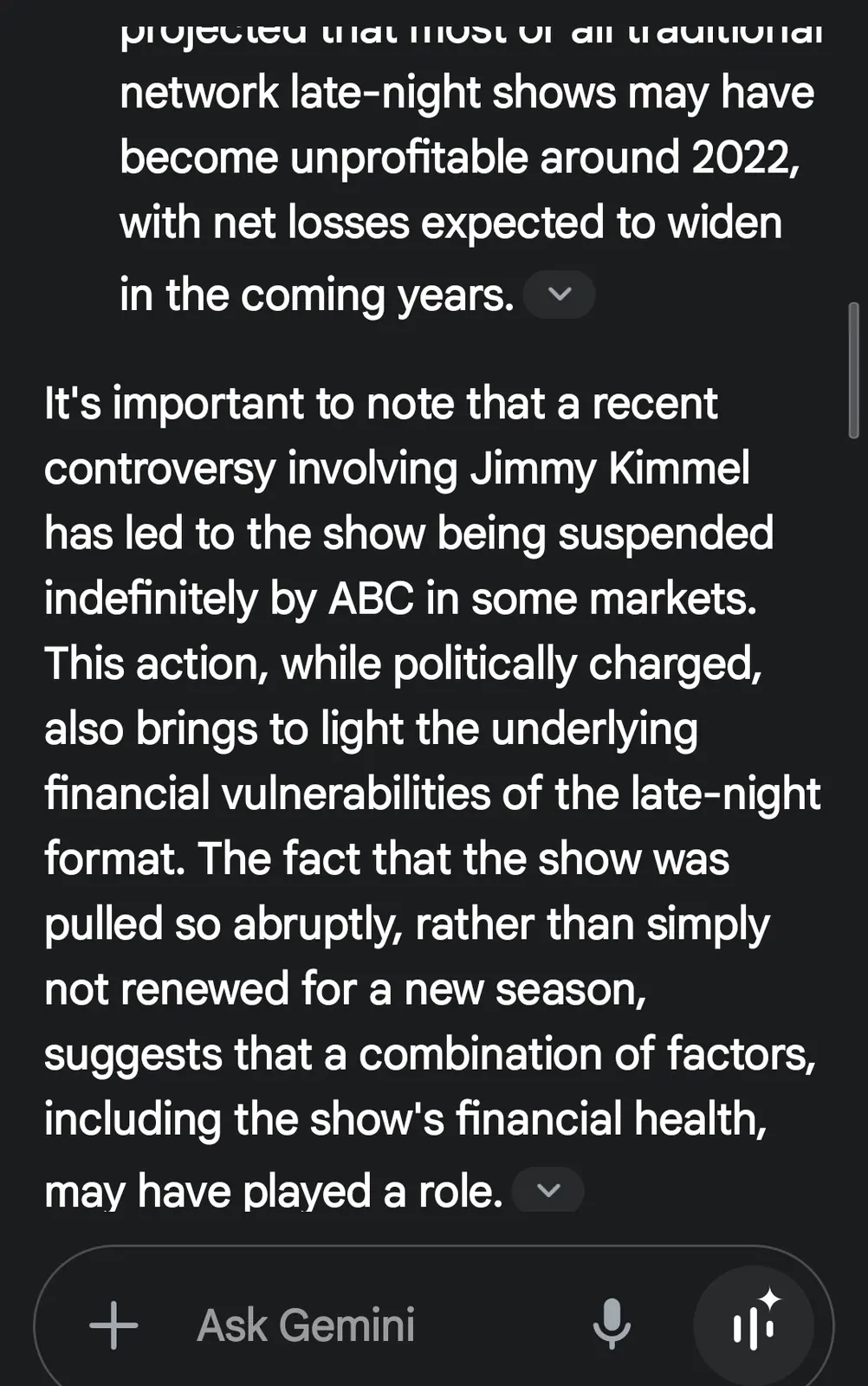Image resolution: width=868 pixels, height=1386 pixels.
Task: Launch Gemini Live conversation mode
Action: tap(755, 1324)
